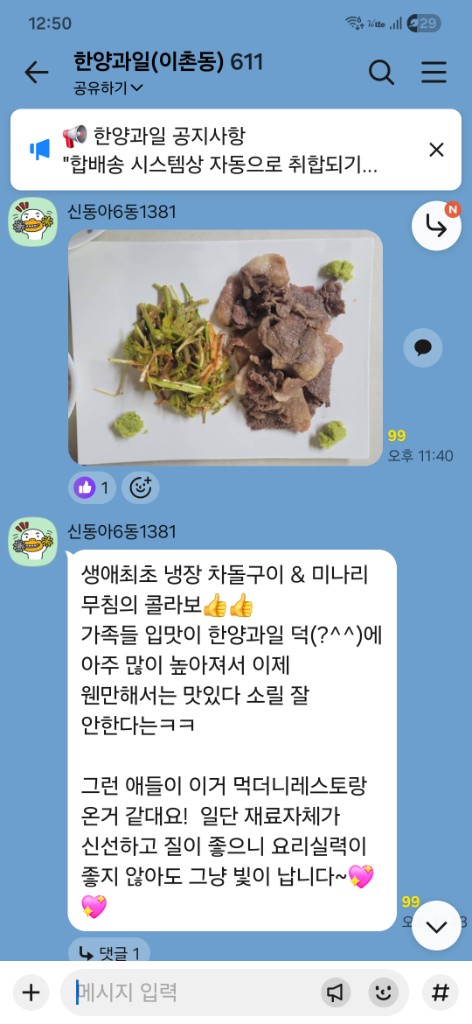Dismiss the notice banner
This screenshot has height=1024, width=472.
coord(436,150)
